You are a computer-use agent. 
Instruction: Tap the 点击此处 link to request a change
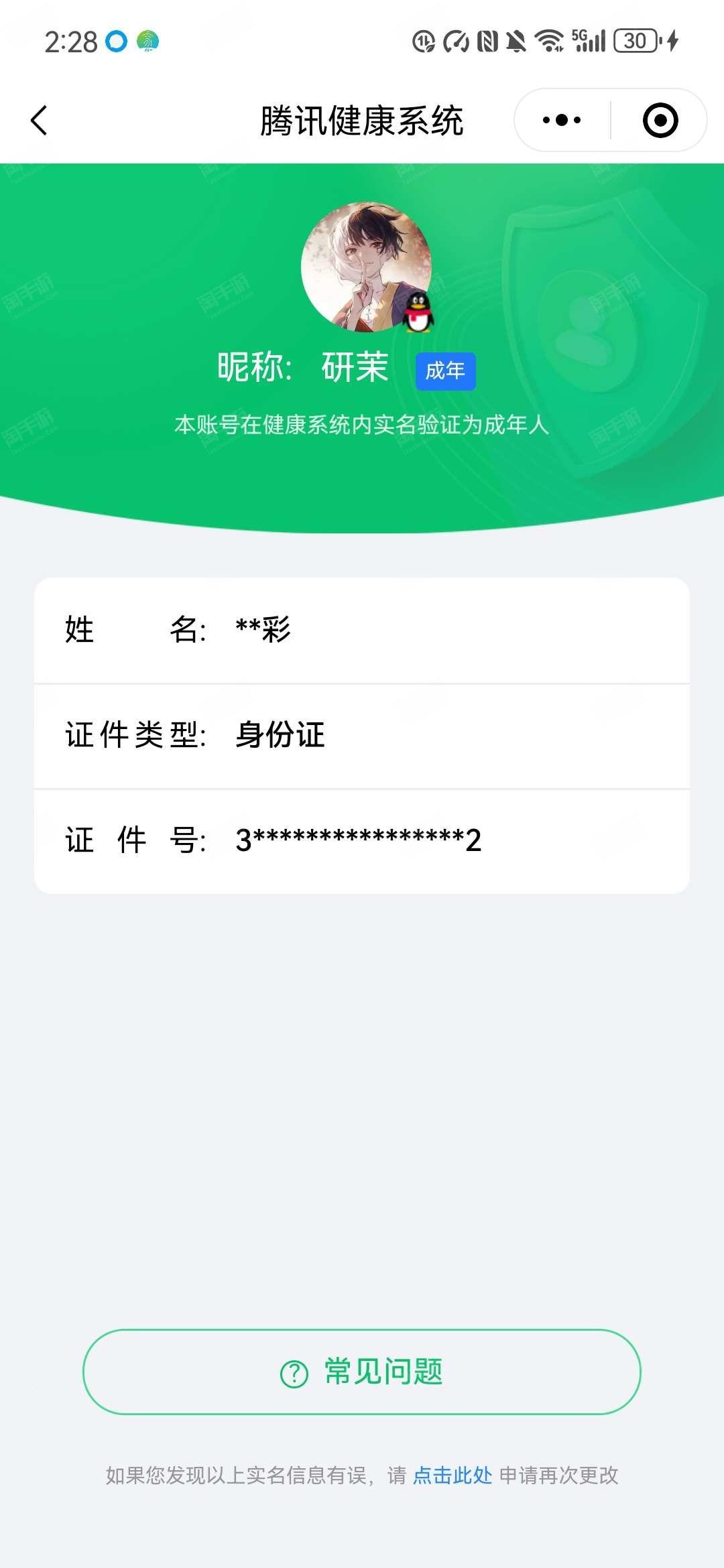452,1476
